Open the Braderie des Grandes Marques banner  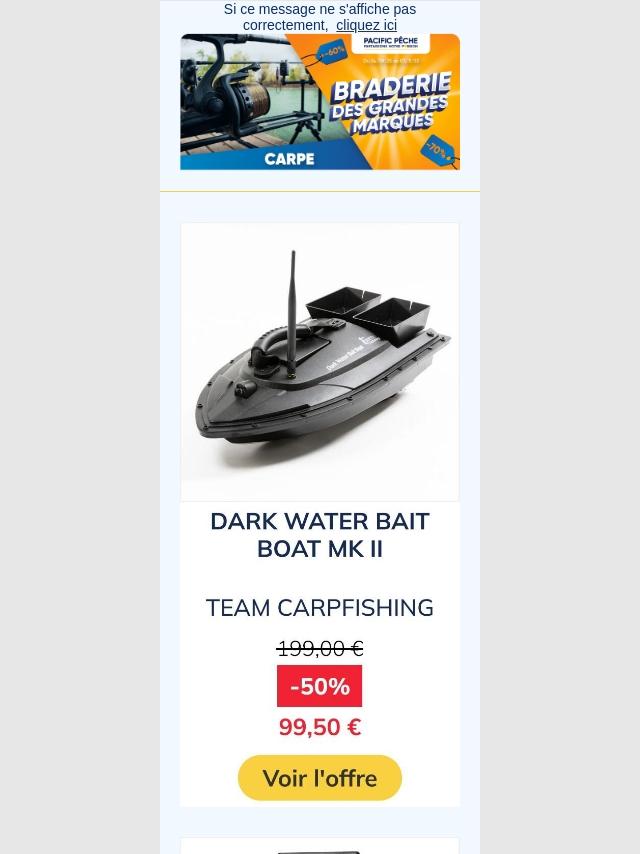point(320,102)
